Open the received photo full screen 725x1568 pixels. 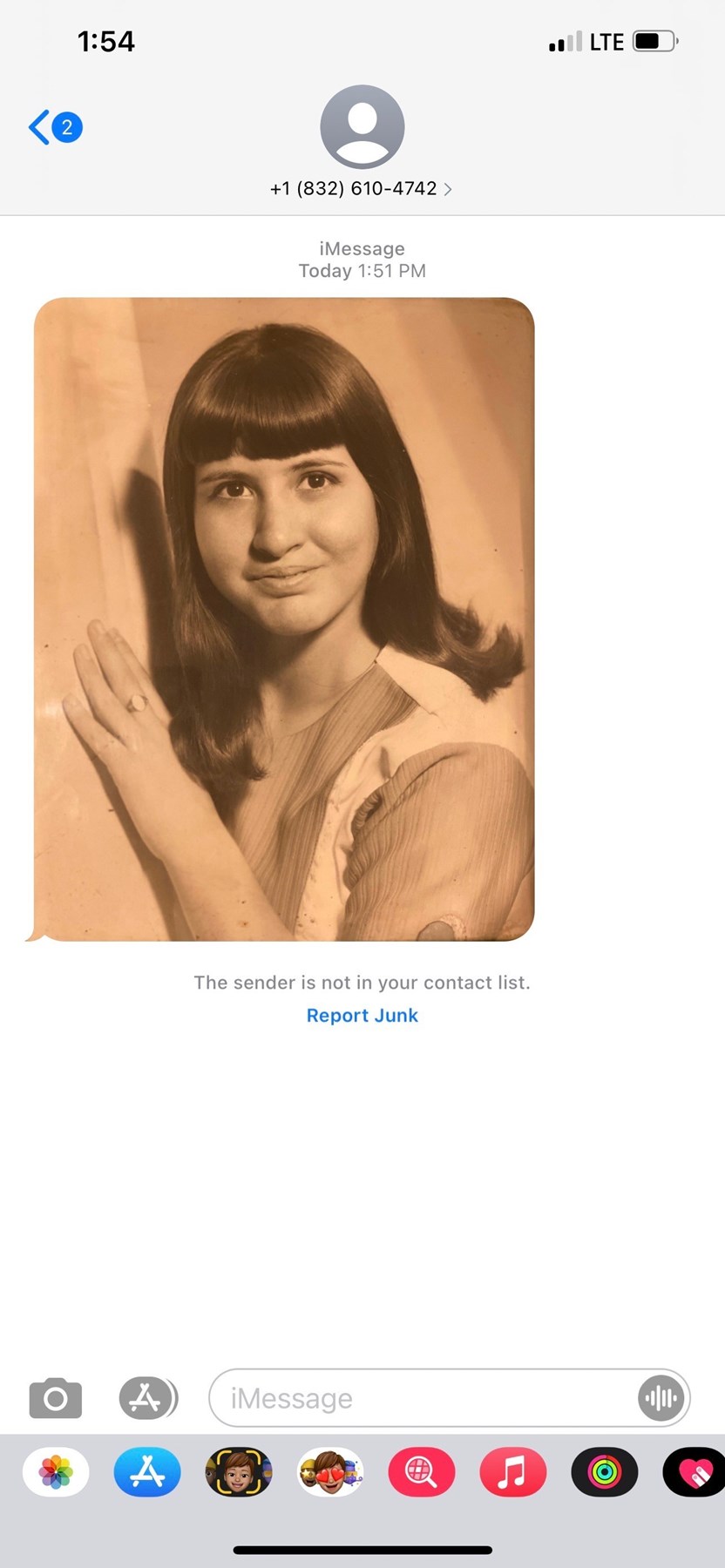[x=284, y=619]
